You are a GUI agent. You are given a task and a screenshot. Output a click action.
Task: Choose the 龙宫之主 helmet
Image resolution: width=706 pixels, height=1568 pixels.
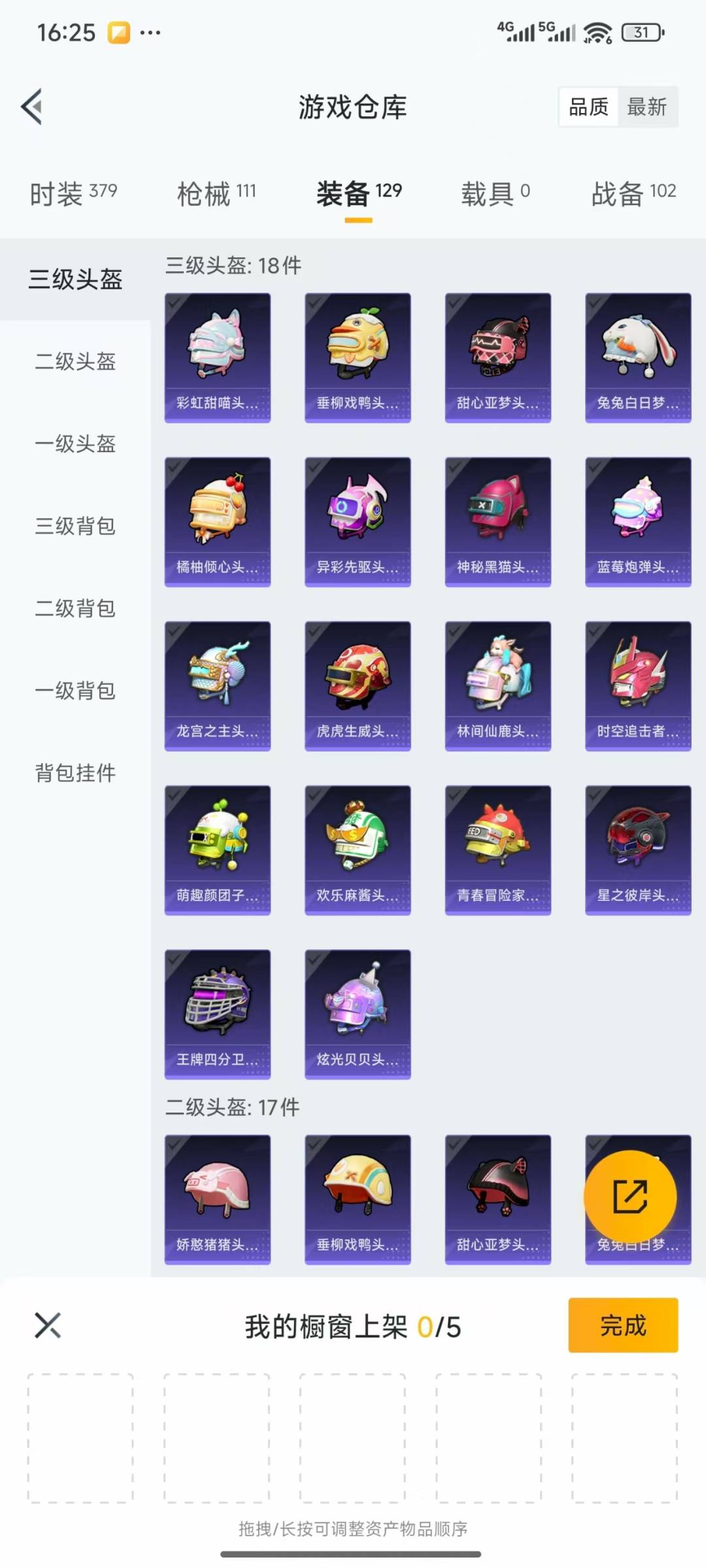click(x=218, y=685)
